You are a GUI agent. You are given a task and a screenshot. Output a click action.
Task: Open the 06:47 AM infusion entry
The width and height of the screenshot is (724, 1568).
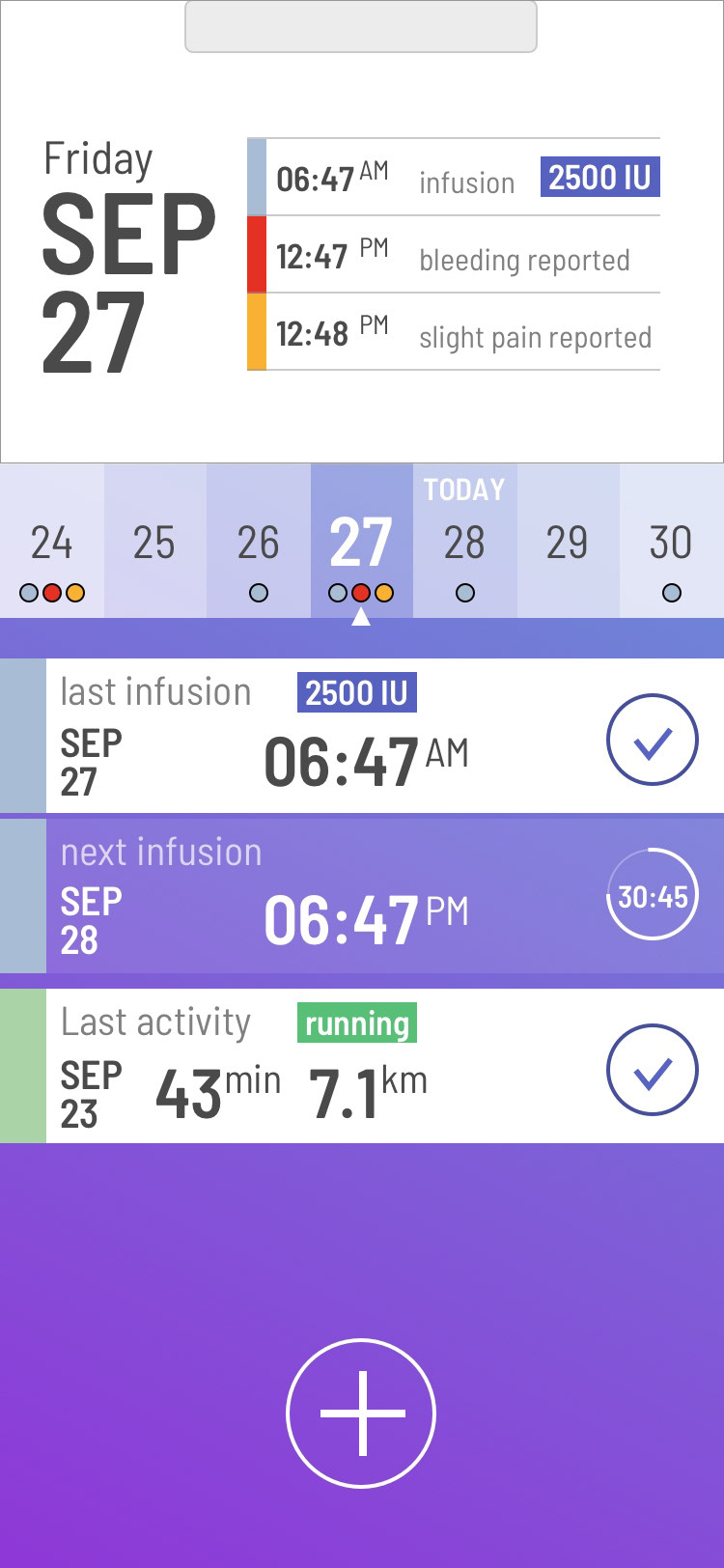point(454,178)
